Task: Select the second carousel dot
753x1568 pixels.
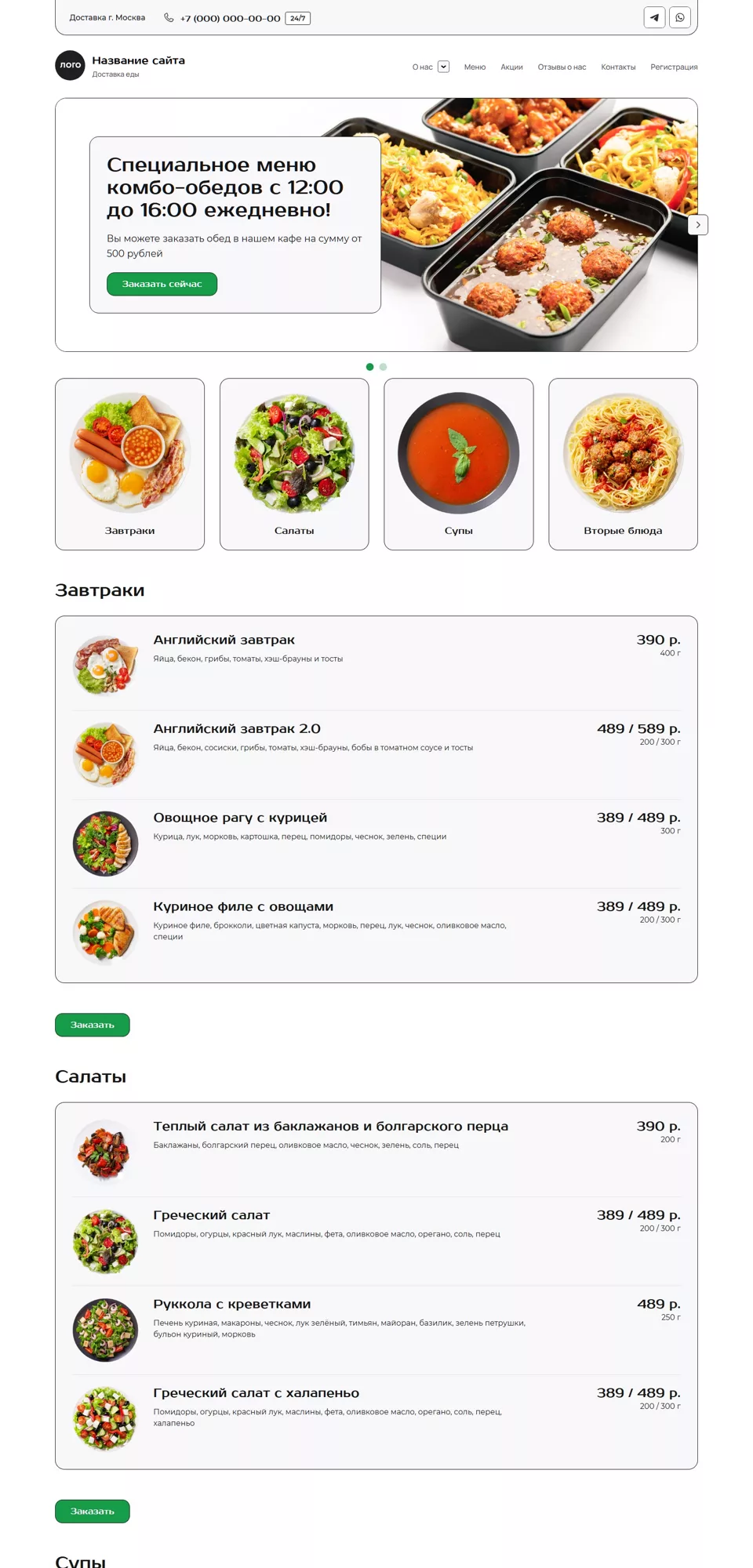Action: tap(383, 367)
